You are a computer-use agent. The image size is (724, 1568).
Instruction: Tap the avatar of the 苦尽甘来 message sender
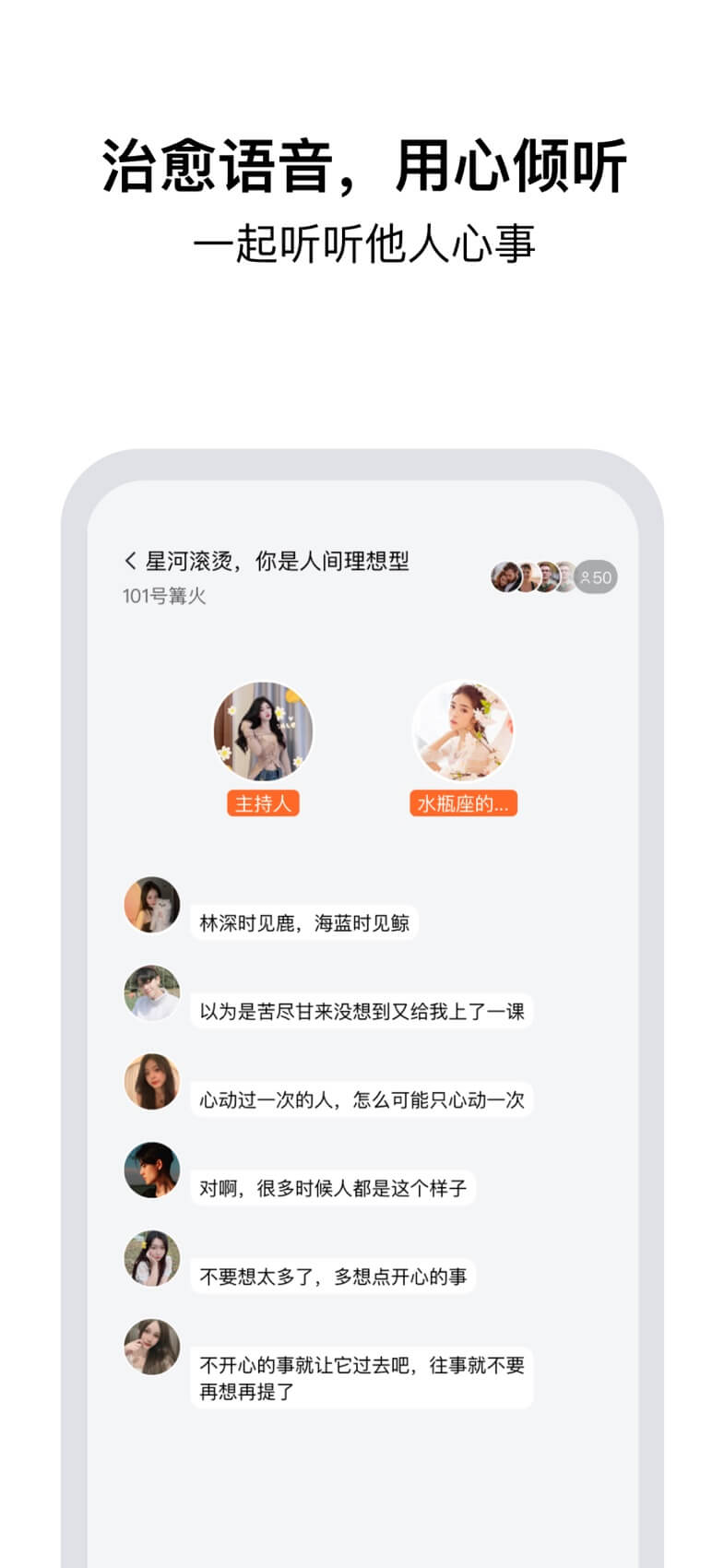tap(151, 993)
